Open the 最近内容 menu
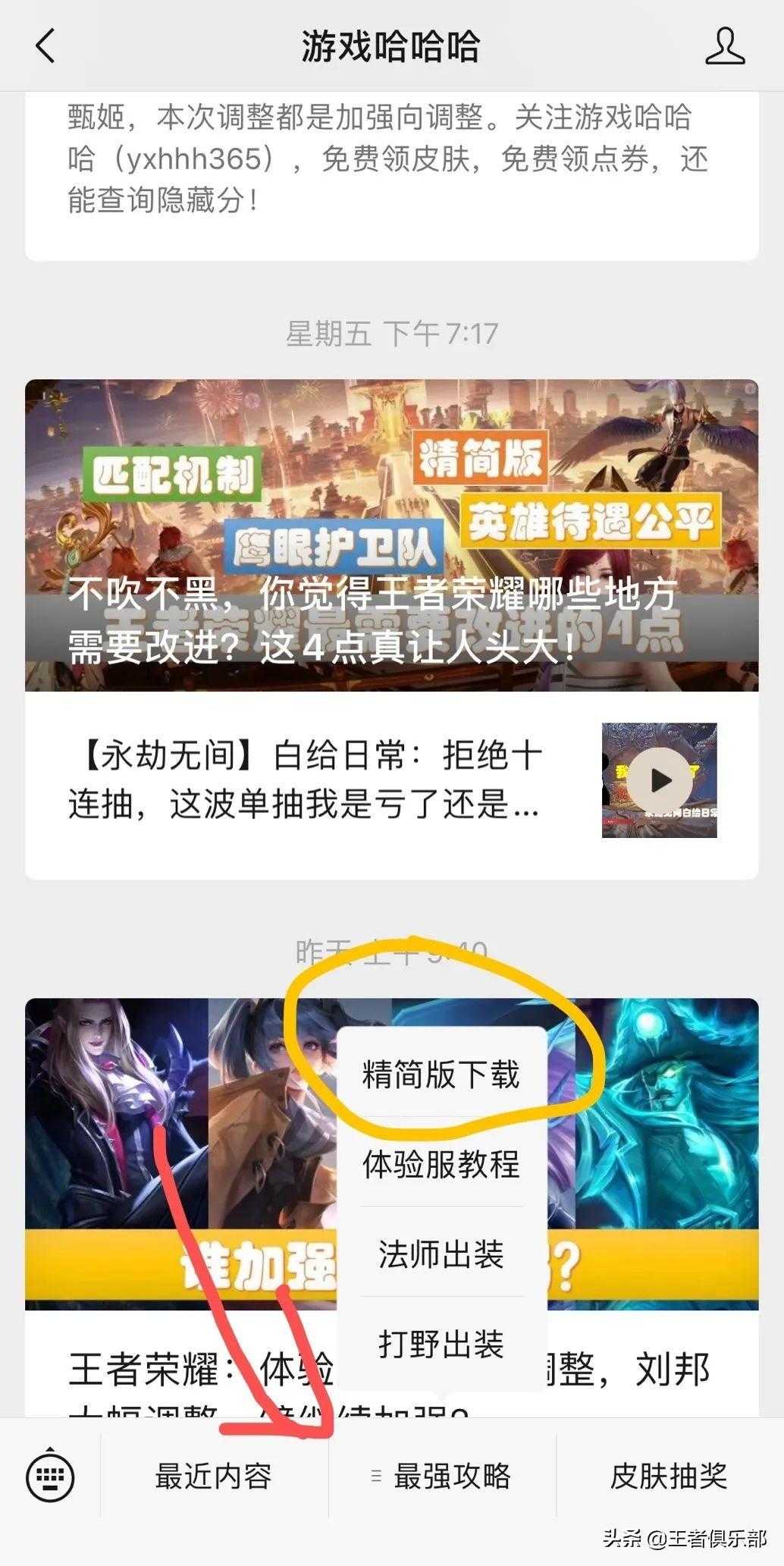The image size is (784, 1566). click(214, 1477)
